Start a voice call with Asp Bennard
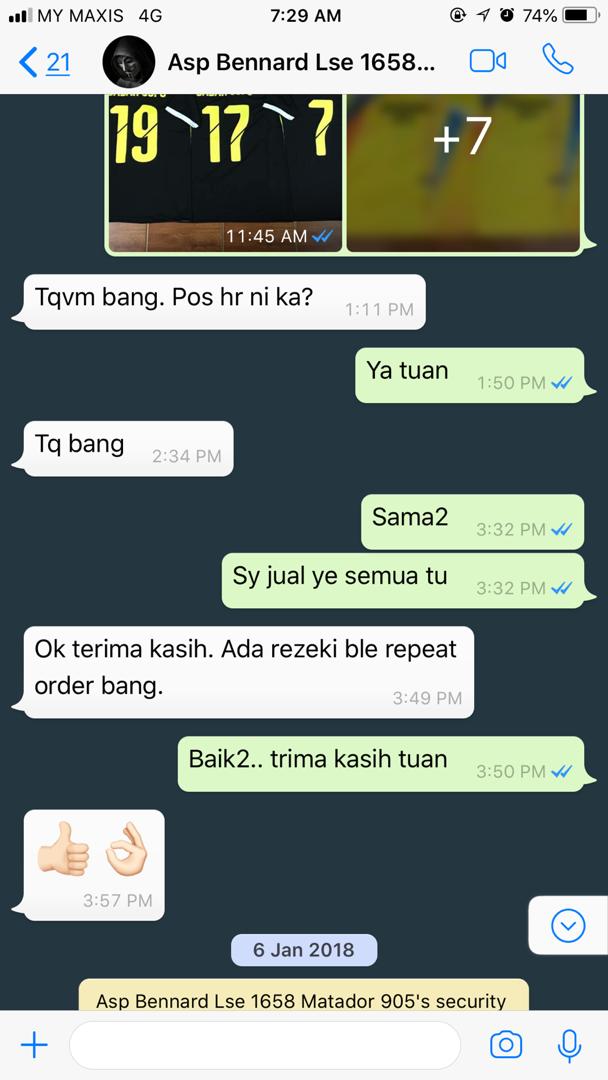 [x=557, y=61]
